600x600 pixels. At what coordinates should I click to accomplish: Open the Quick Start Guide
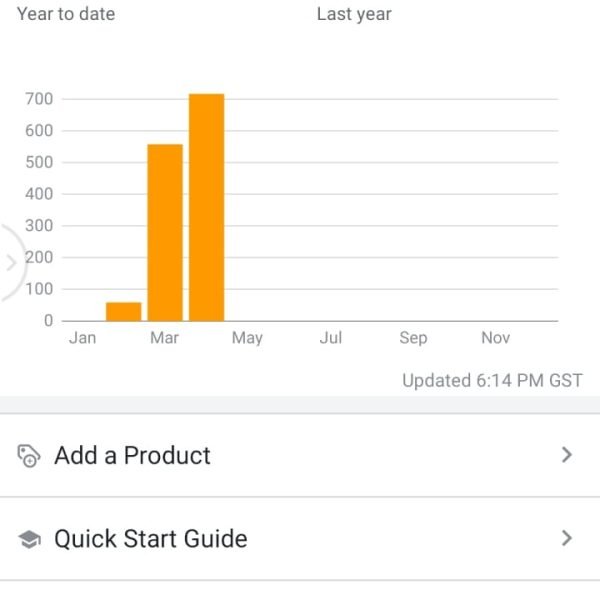coord(299,539)
